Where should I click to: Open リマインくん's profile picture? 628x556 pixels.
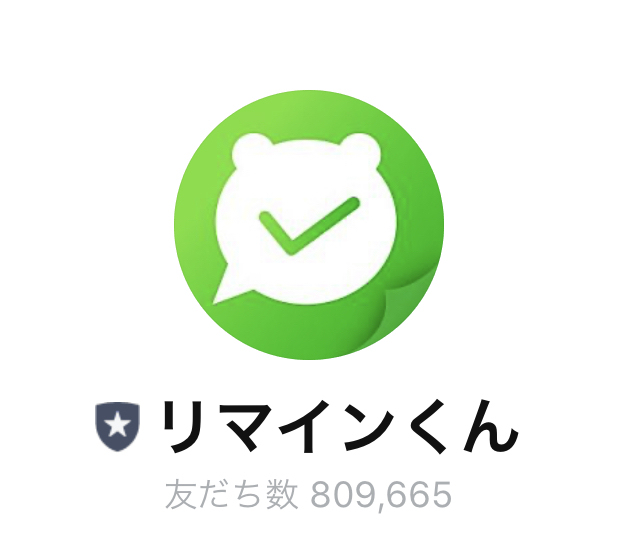coord(309,225)
